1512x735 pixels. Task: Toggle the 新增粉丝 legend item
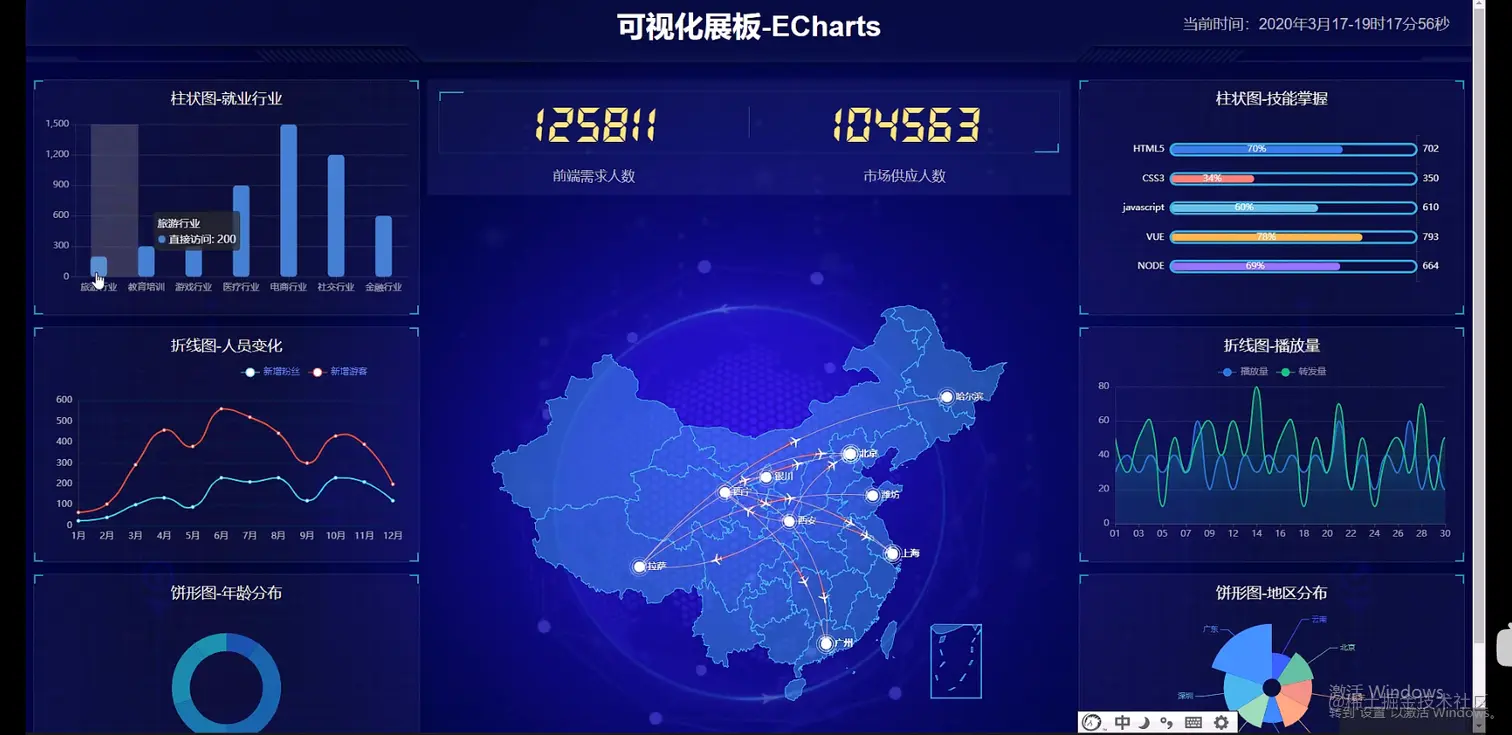point(270,372)
